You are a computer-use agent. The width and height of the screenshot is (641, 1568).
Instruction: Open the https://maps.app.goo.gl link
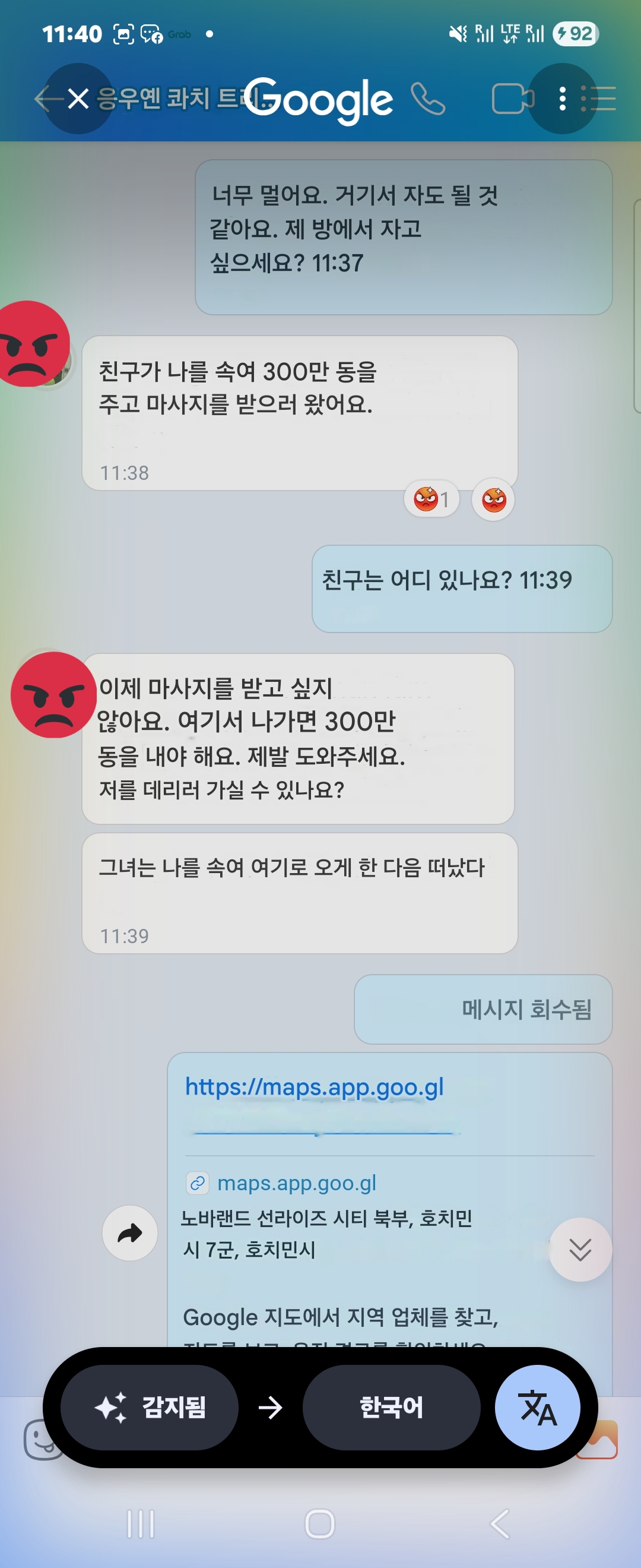coord(315,1086)
